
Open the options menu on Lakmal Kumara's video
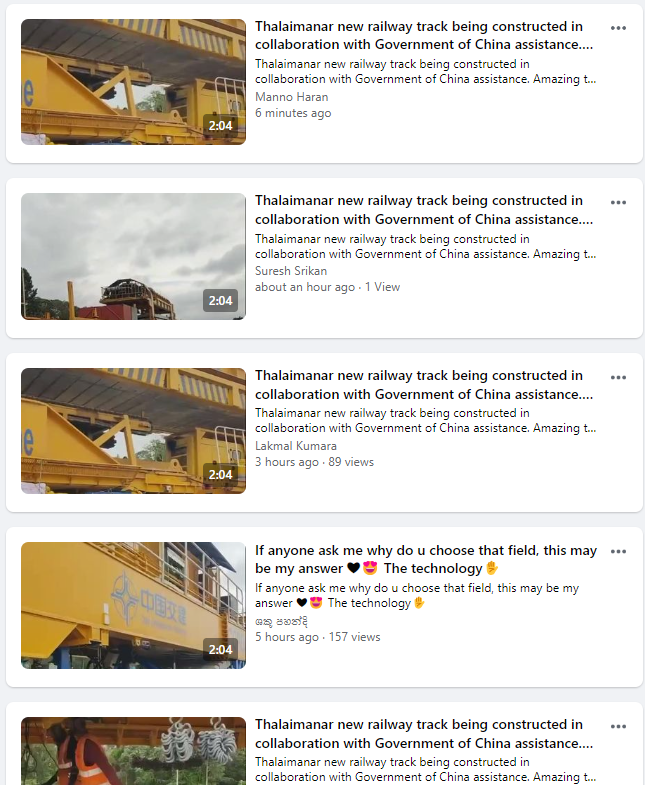618,377
